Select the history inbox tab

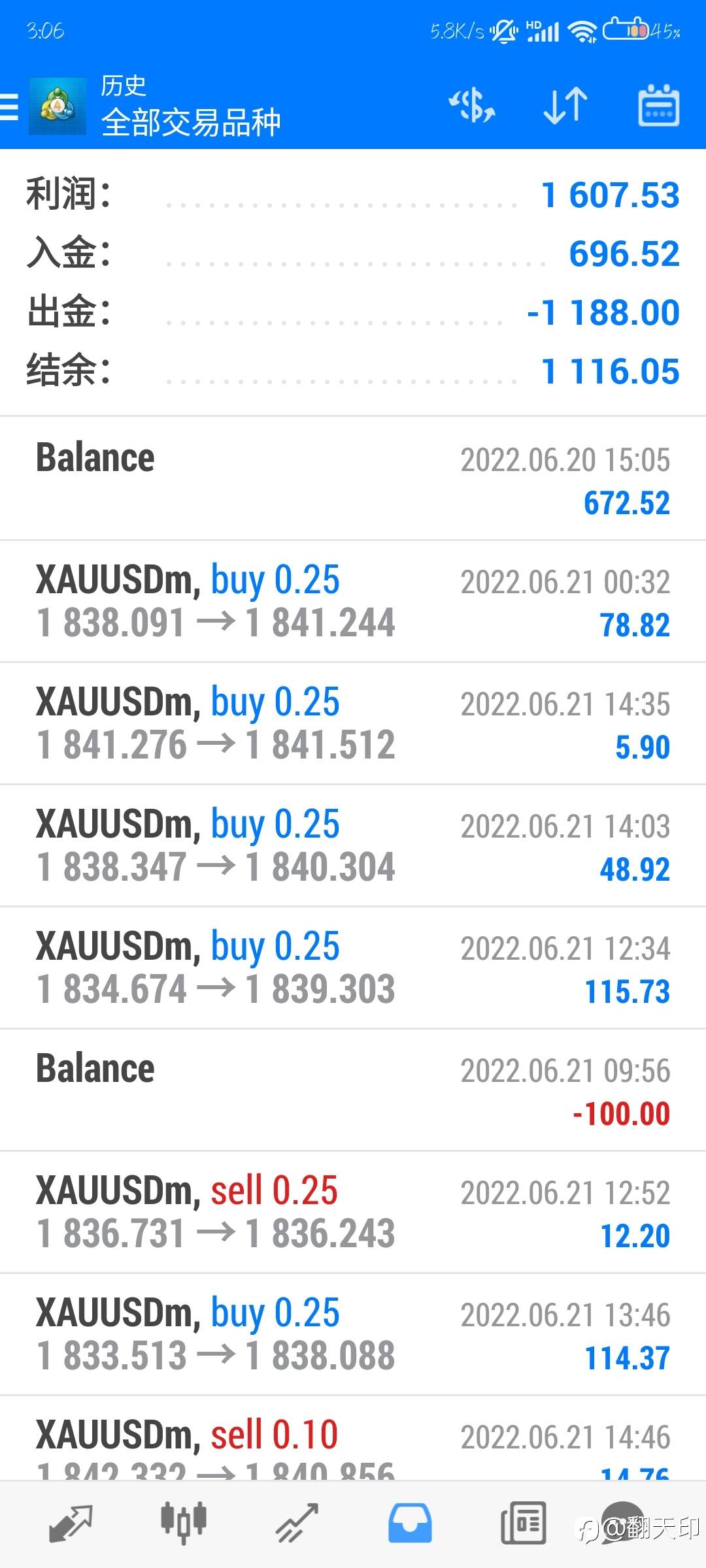[410, 1524]
